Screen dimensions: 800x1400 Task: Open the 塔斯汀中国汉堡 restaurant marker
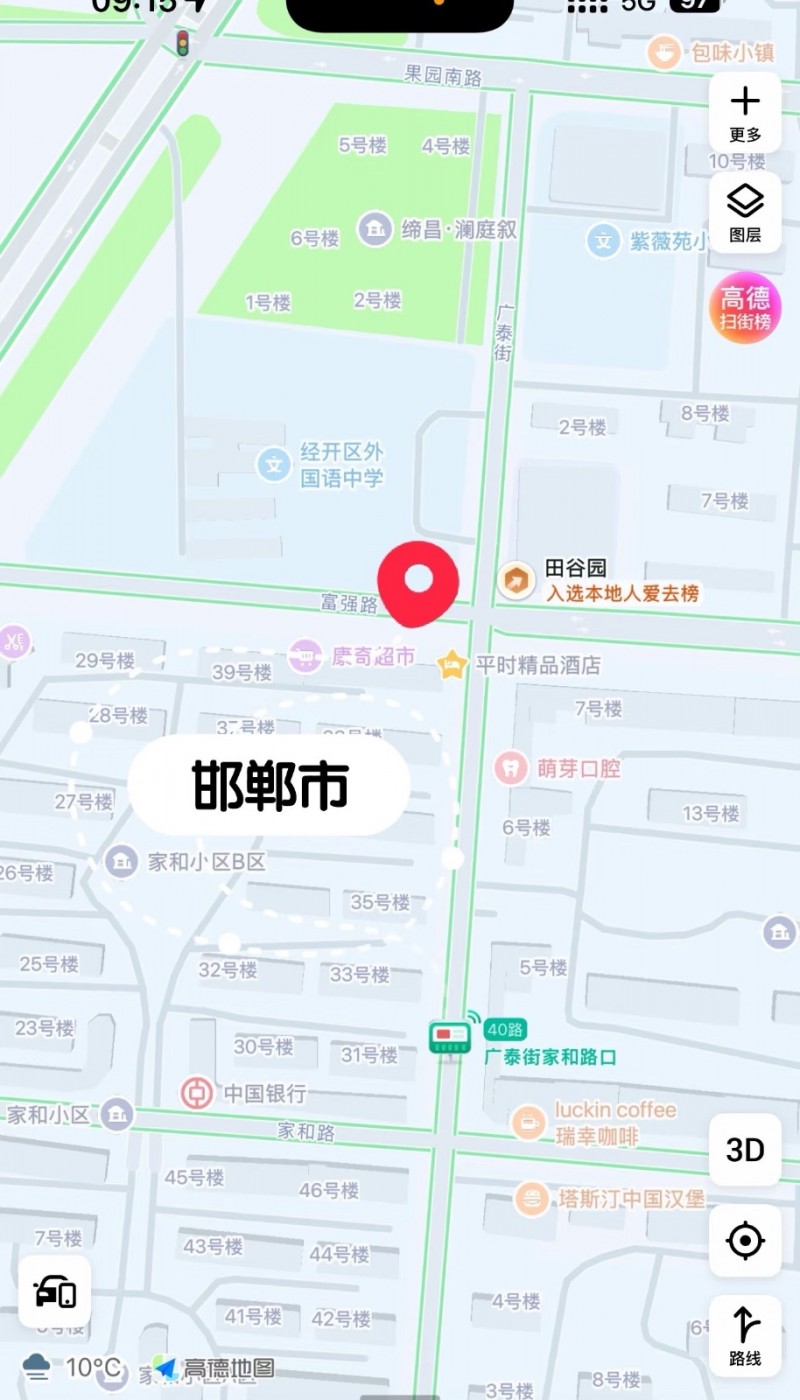coord(531,1198)
